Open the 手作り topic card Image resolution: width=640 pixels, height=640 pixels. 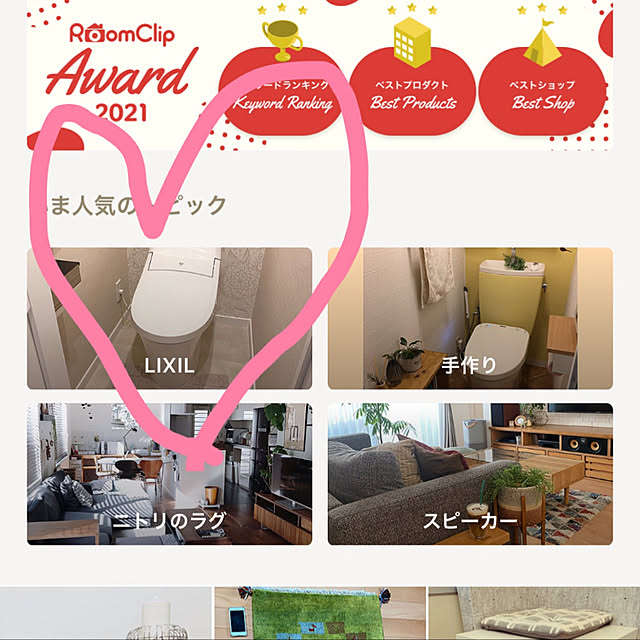470,318
